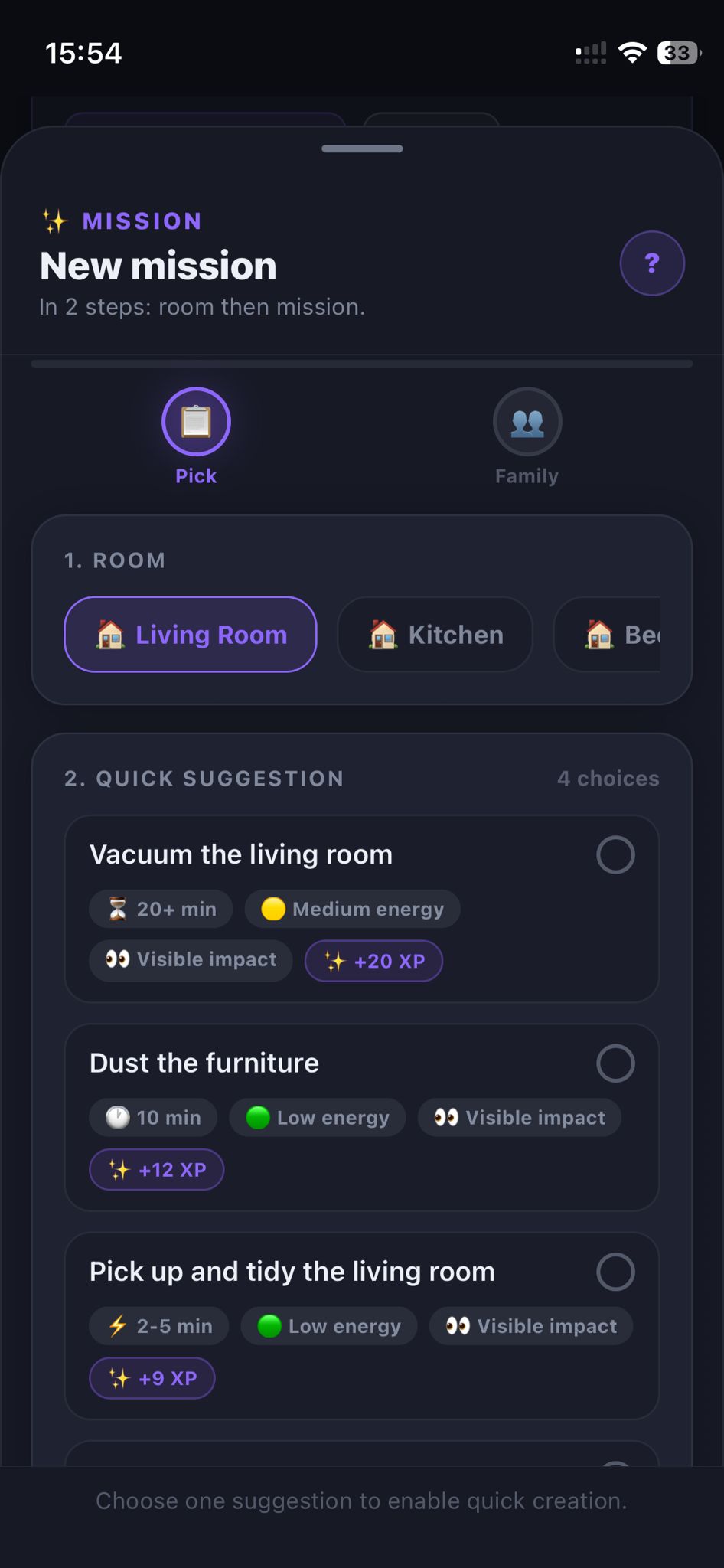Image resolution: width=724 pixels, height=1568 pixels.
Task: Choose the Kitchen room chip
Action: coord(435,635)
